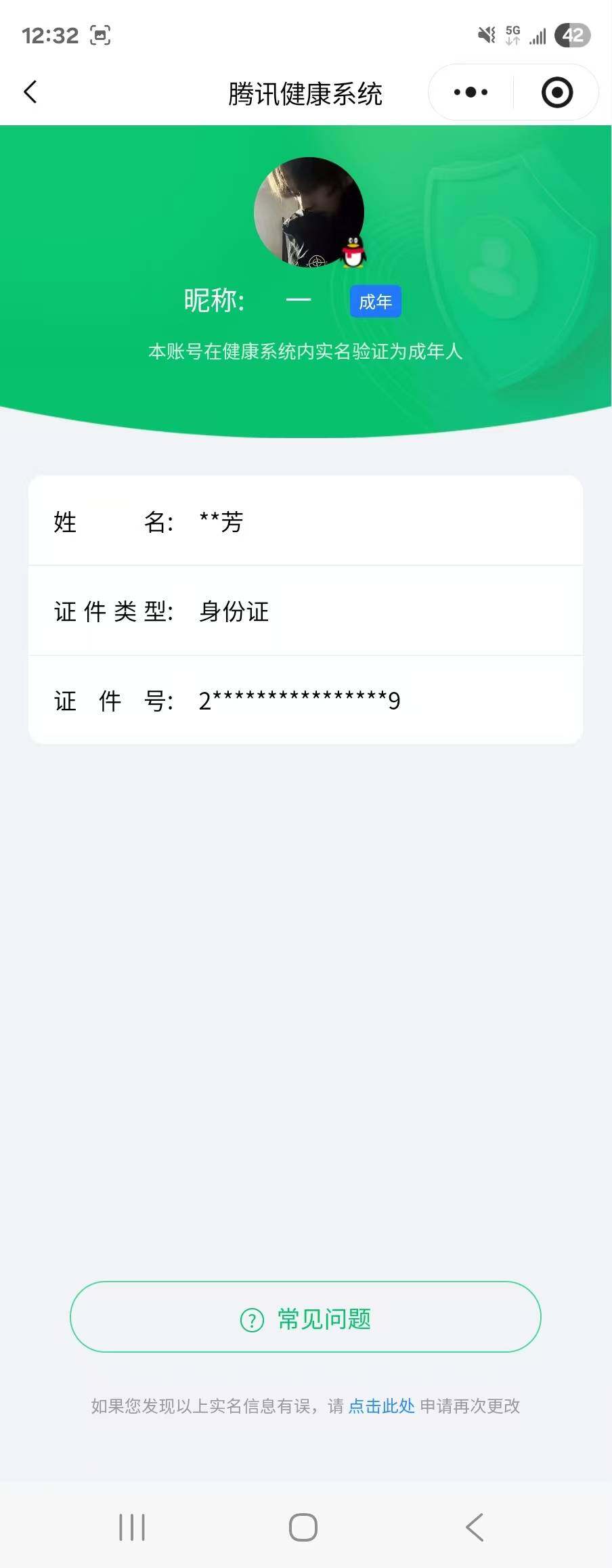The image size is (612, 1568).
Task: Tap the 腾讯健康系统 title bar
Action: 306,95
